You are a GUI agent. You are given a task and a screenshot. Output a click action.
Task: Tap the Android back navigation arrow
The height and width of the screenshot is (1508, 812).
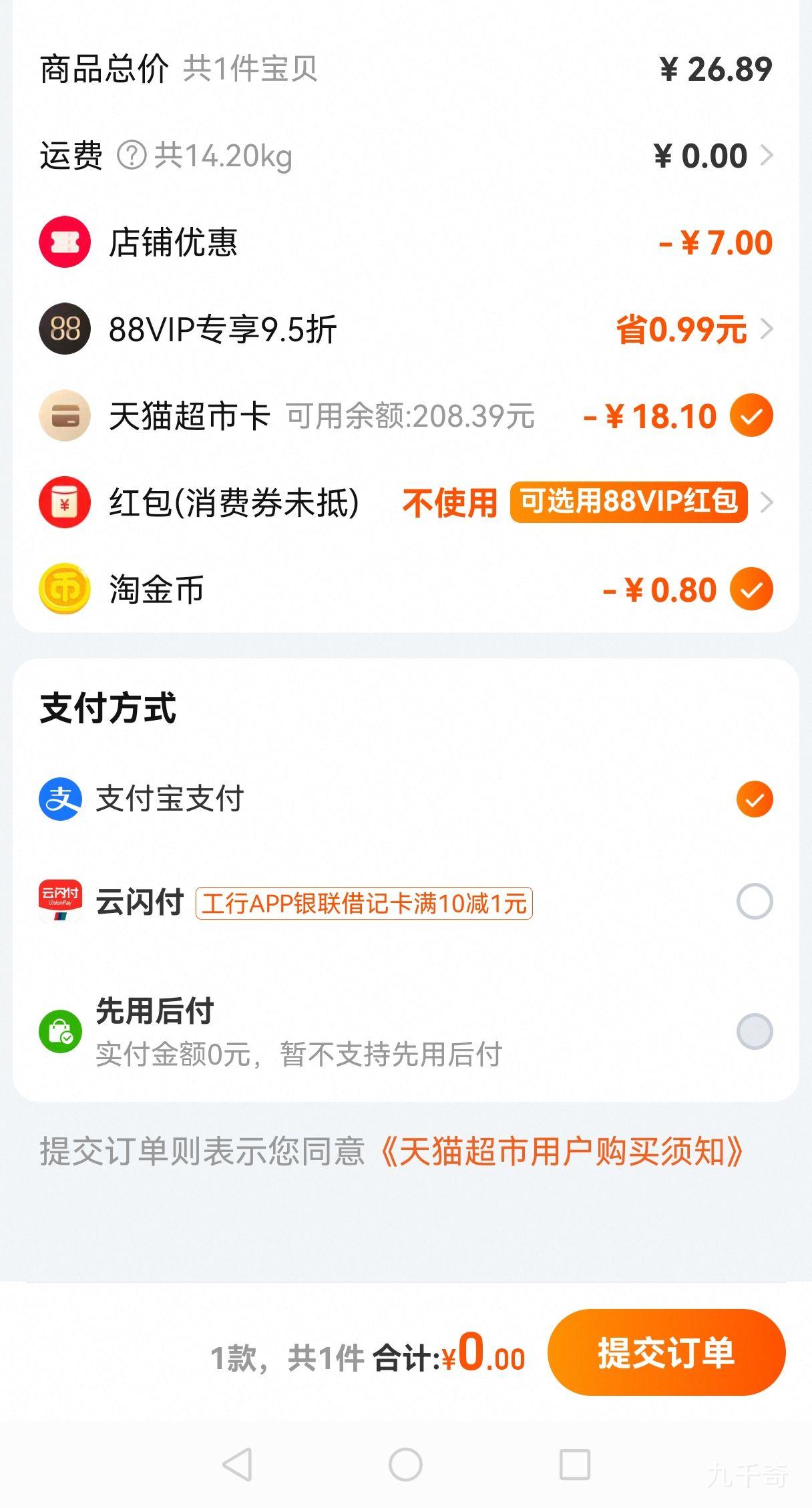236,1463
